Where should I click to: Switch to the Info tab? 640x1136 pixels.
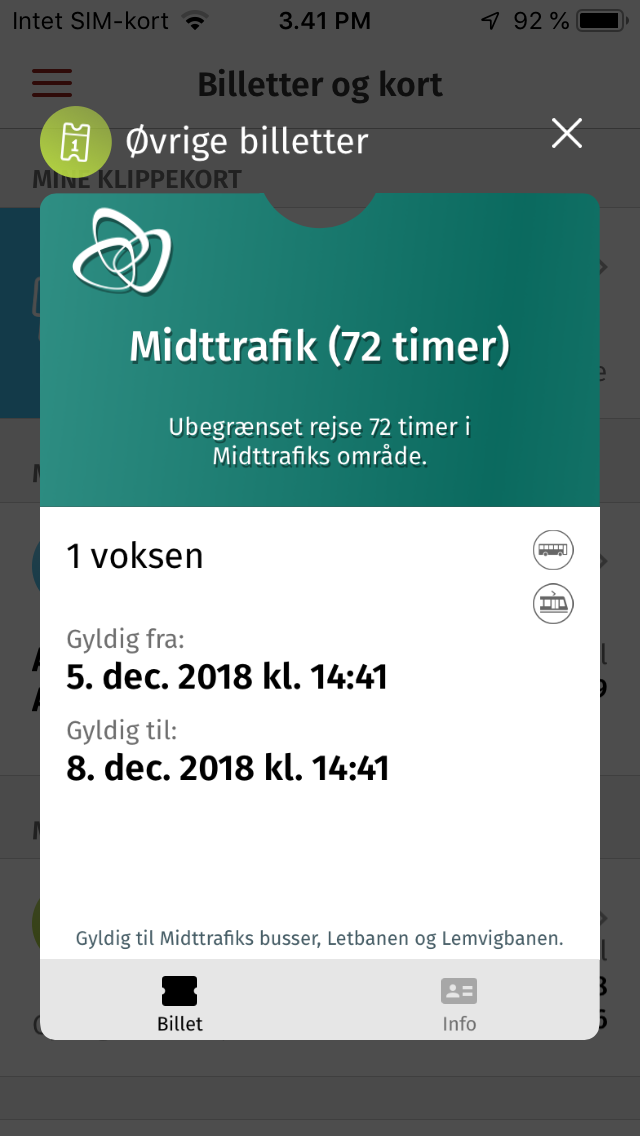[x=460, y=1005]
